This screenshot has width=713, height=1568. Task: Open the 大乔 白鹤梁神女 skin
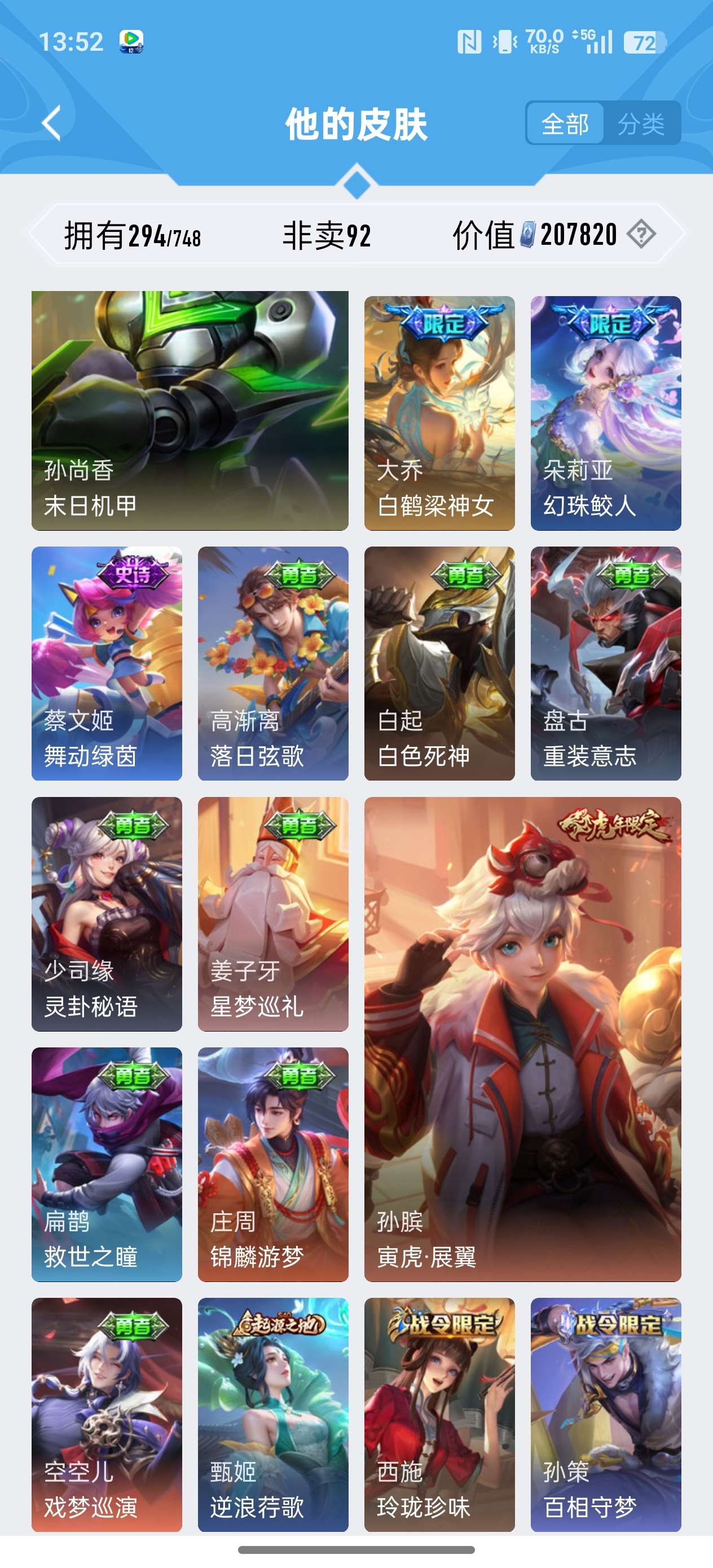tap(439, 413)
